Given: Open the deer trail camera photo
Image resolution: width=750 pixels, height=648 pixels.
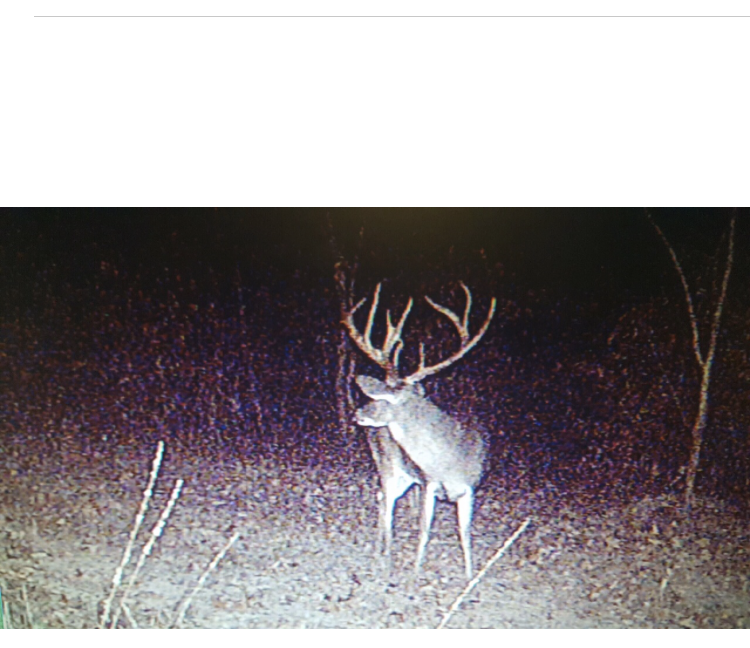Looking at the screenshot, I should click(x=375, y=417).
